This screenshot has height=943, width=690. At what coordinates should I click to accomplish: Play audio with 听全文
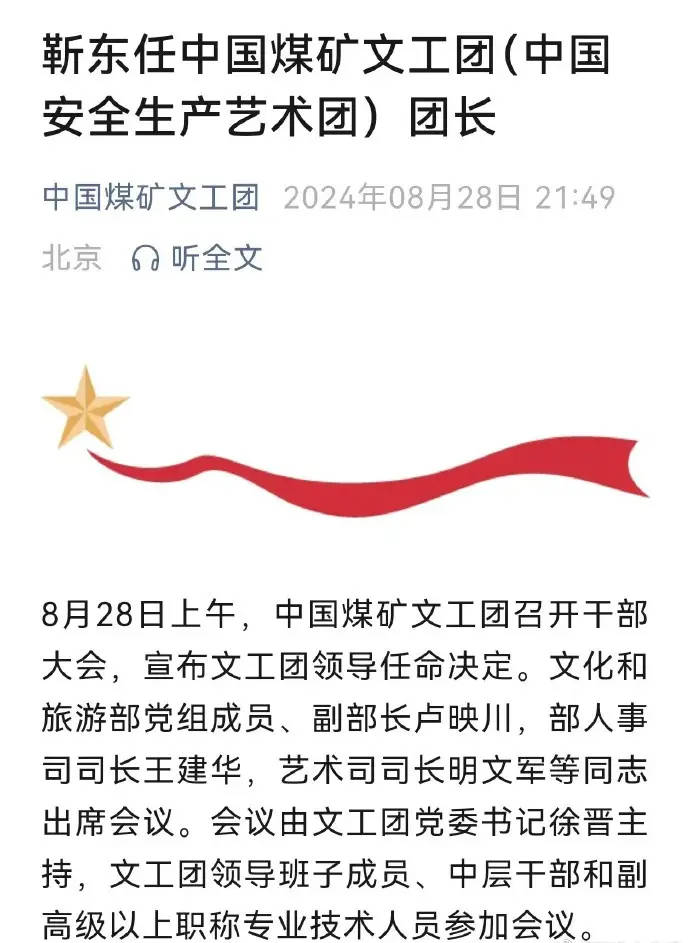click(198, 258)
